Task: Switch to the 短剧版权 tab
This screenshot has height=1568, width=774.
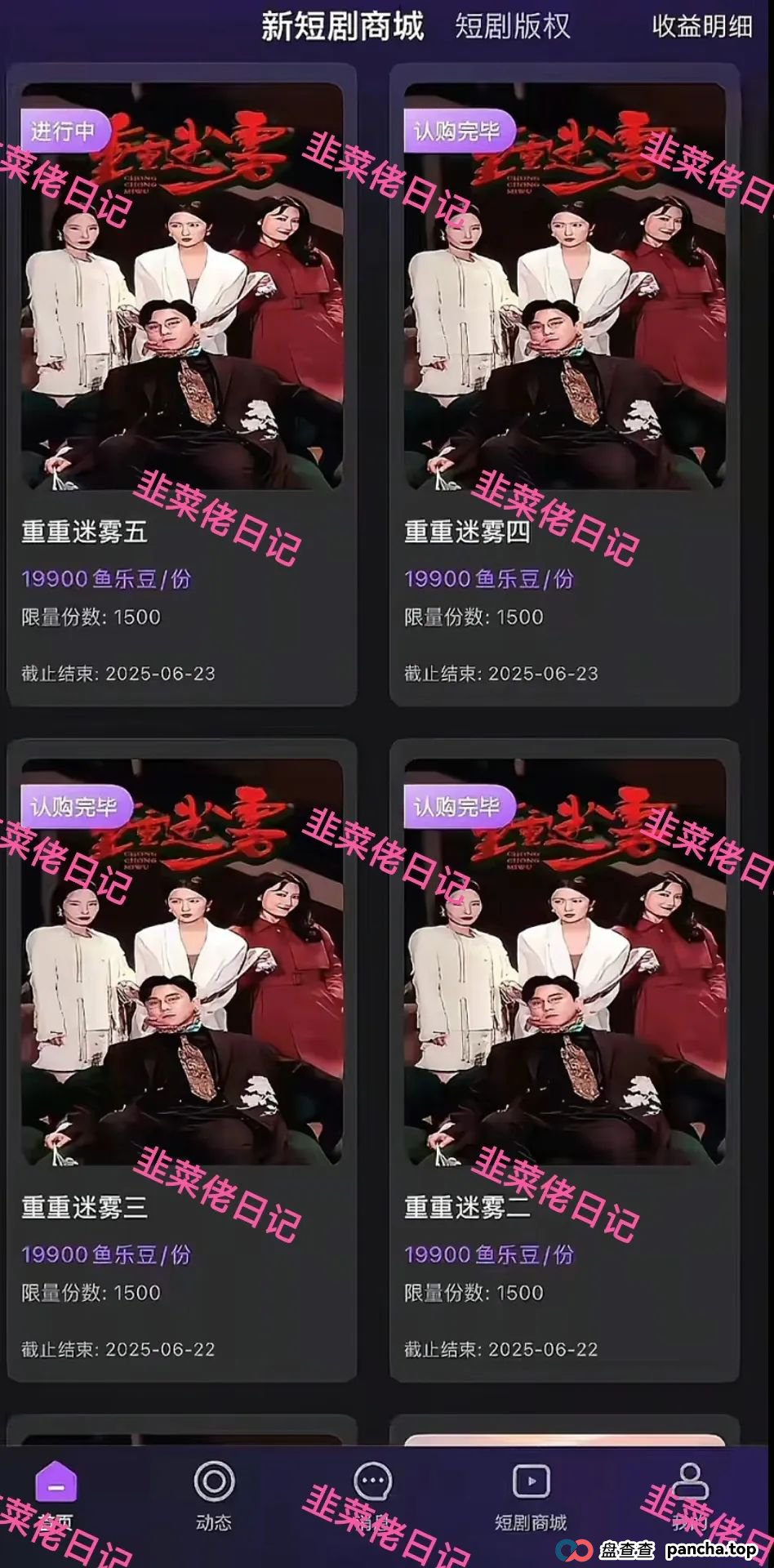Action: (x=512, y=26)
